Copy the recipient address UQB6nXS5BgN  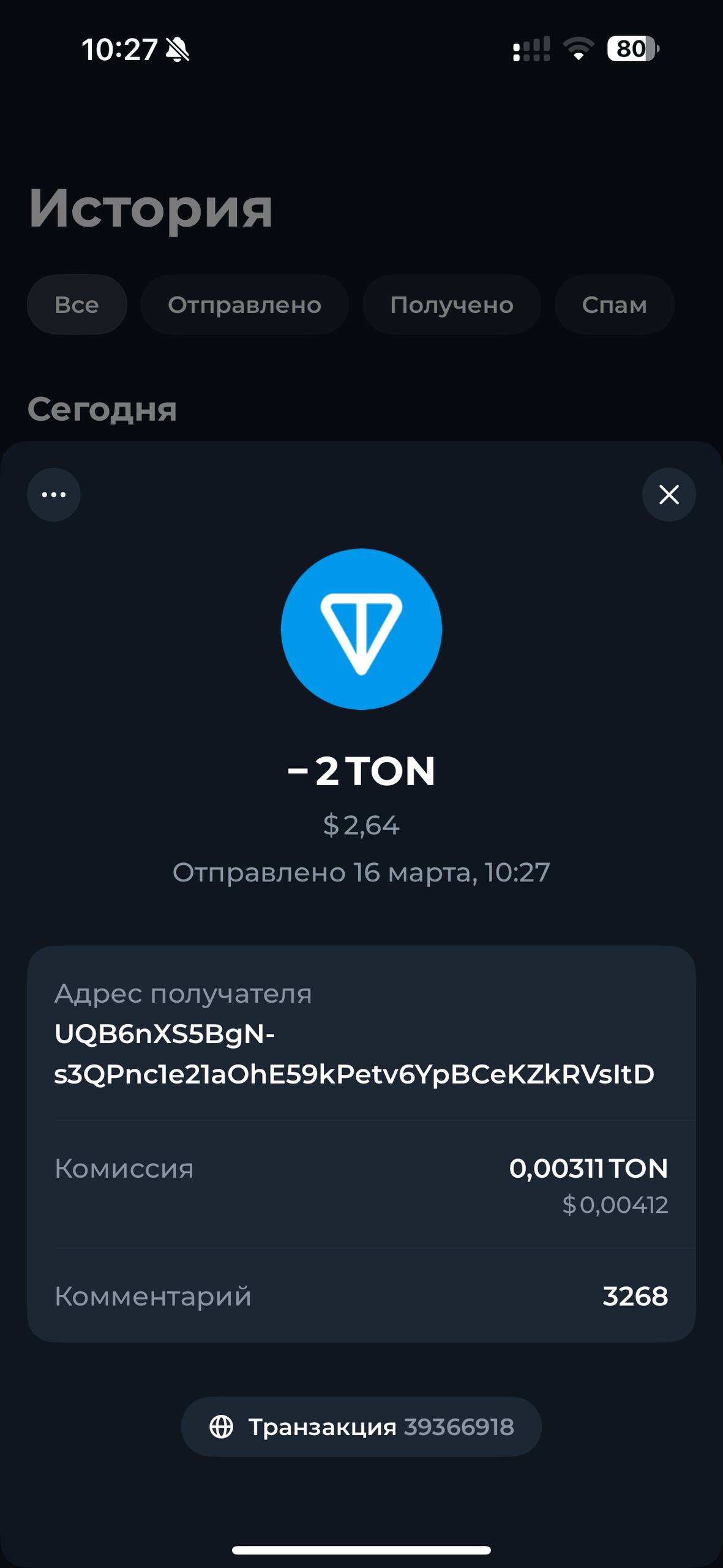tap(354, 1054)
